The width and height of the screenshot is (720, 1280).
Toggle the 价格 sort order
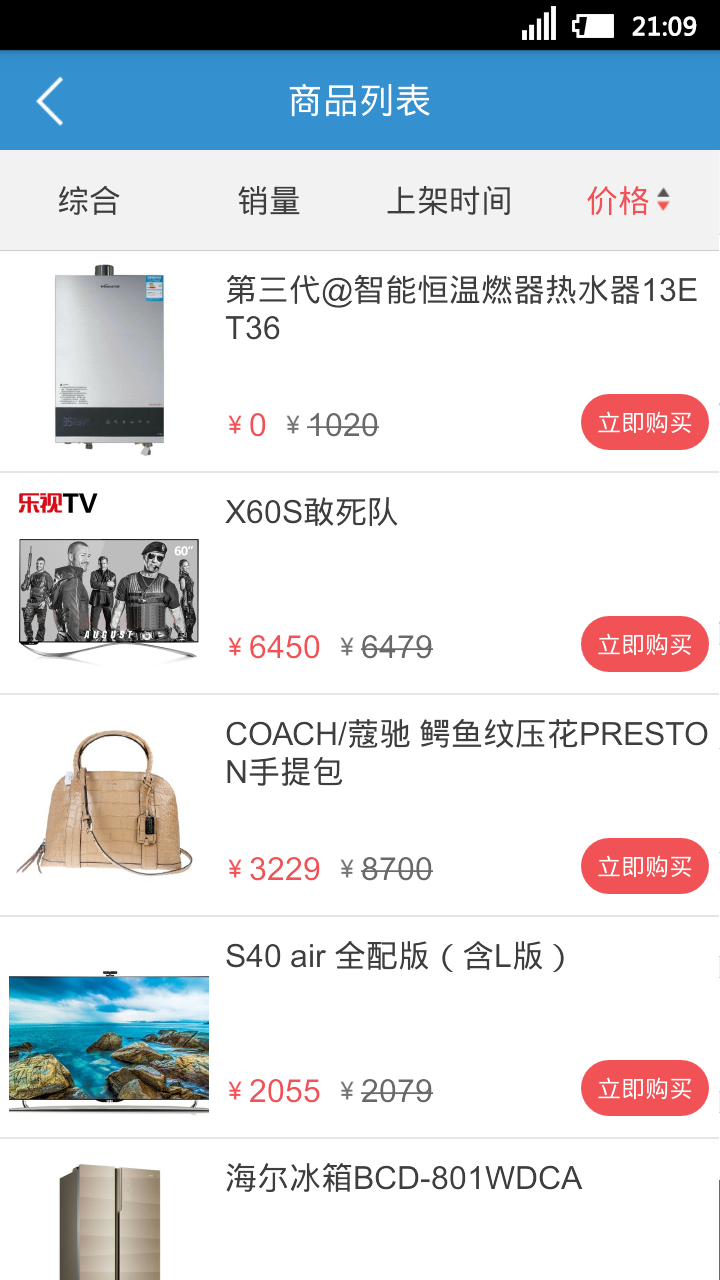pyautogui.click(x=628, y=201)
